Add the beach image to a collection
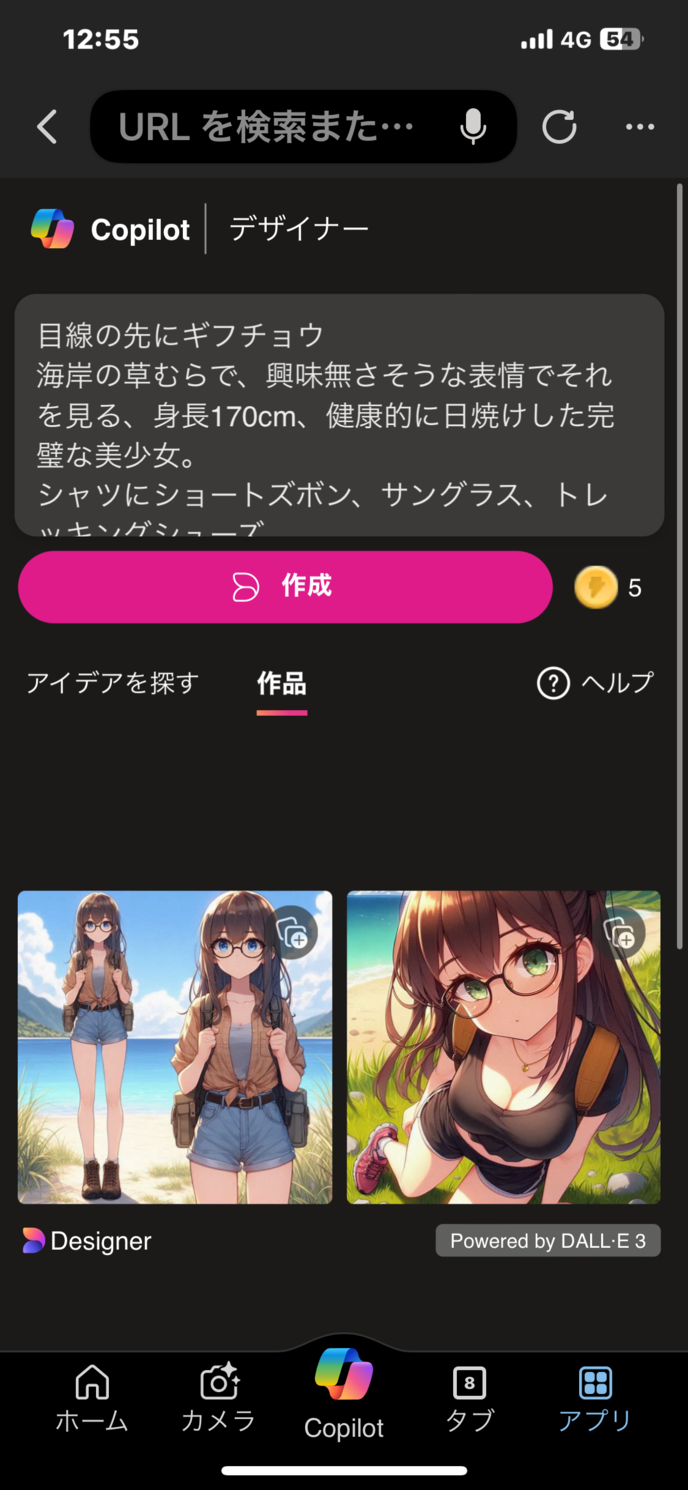 click(x=295, y=933)
